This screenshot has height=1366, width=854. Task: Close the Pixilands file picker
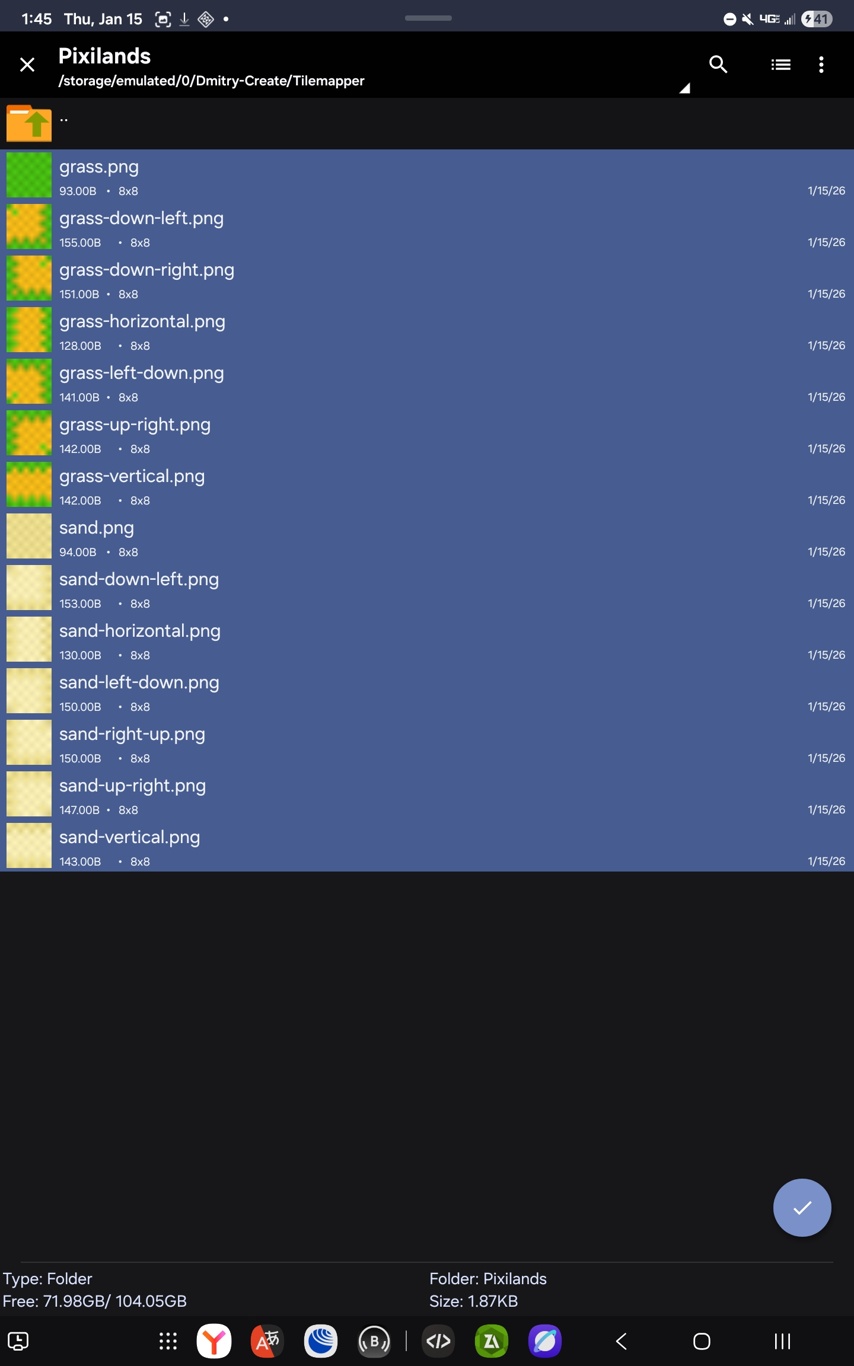(x=27, y=65)
